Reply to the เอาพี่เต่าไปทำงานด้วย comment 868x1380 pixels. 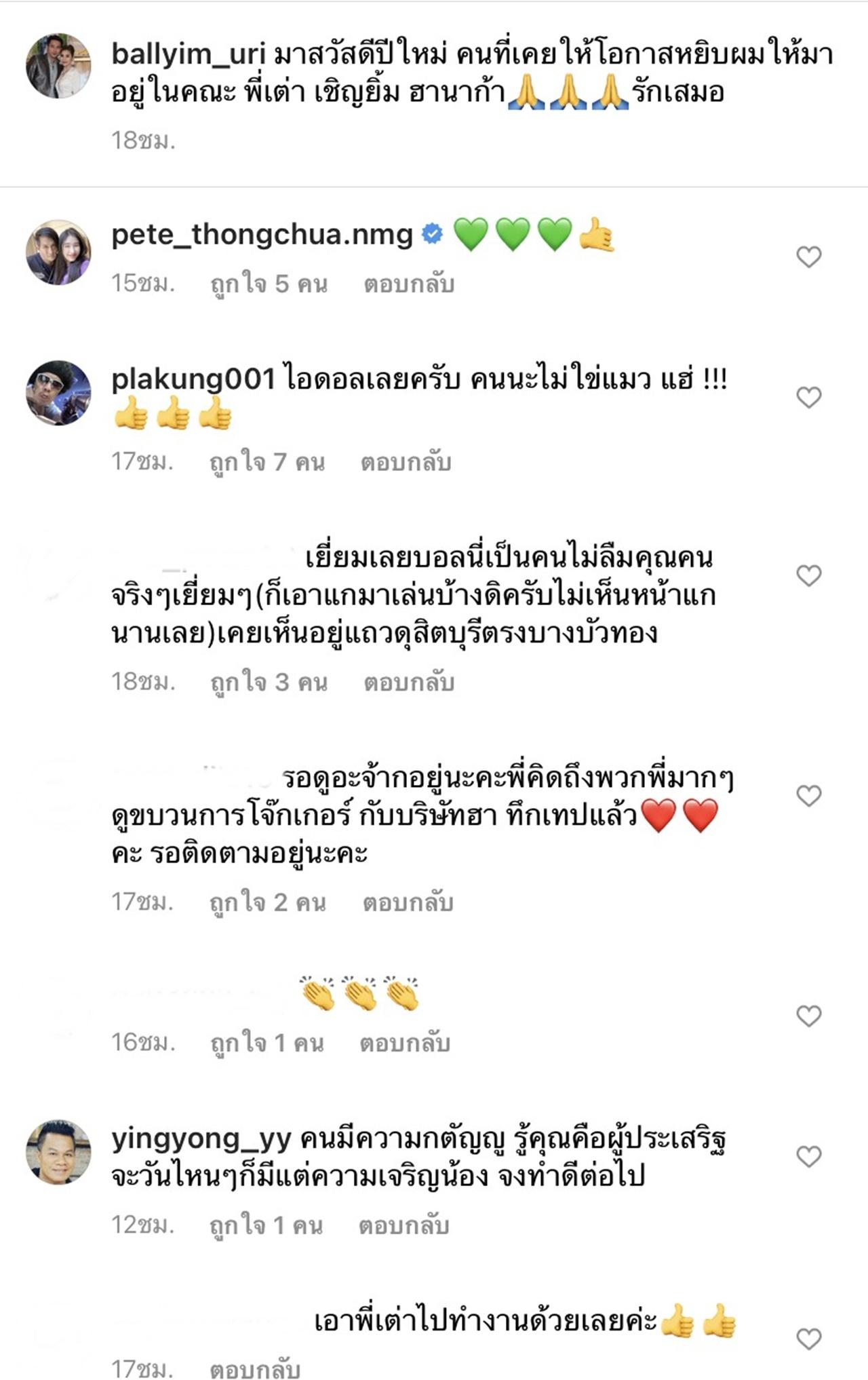(x=255, y=1369)
